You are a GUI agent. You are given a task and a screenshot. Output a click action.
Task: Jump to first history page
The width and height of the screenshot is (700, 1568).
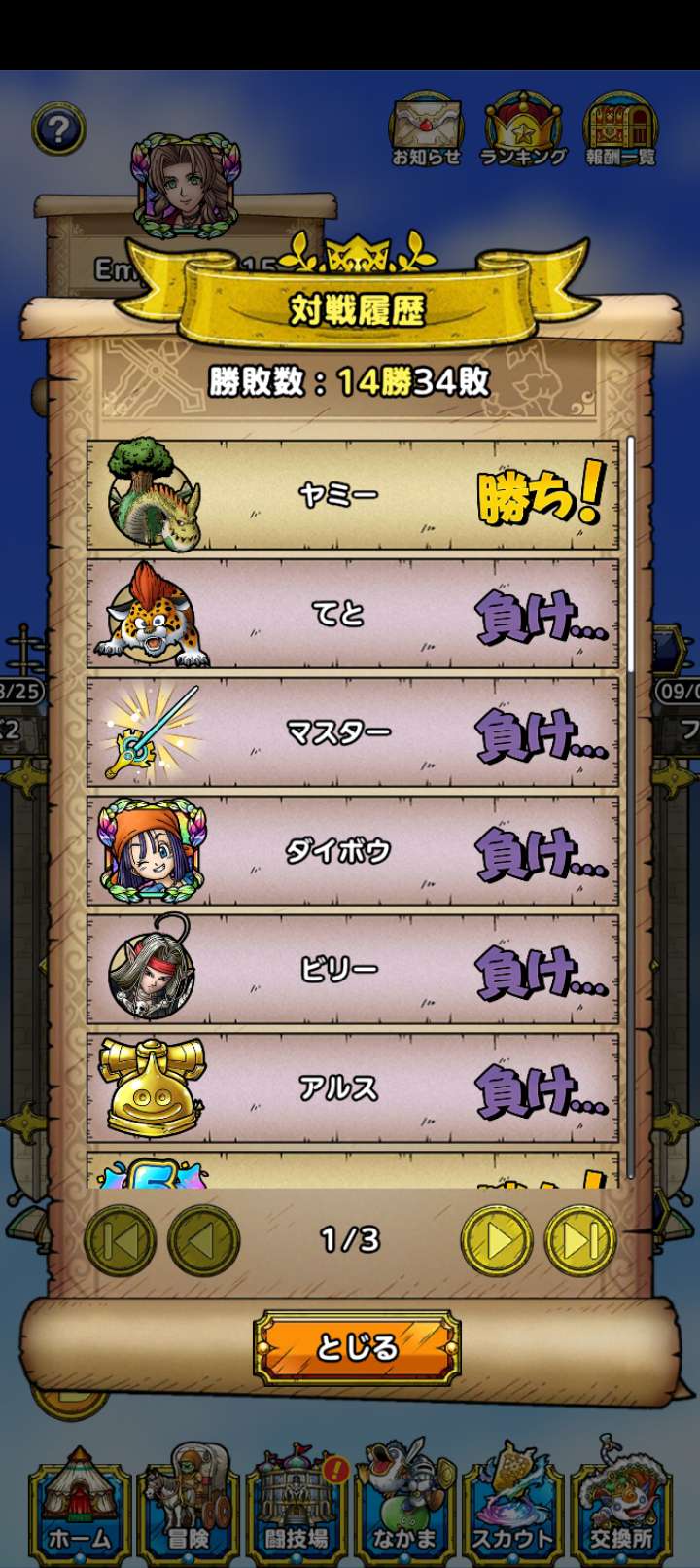click(121, 1240)
